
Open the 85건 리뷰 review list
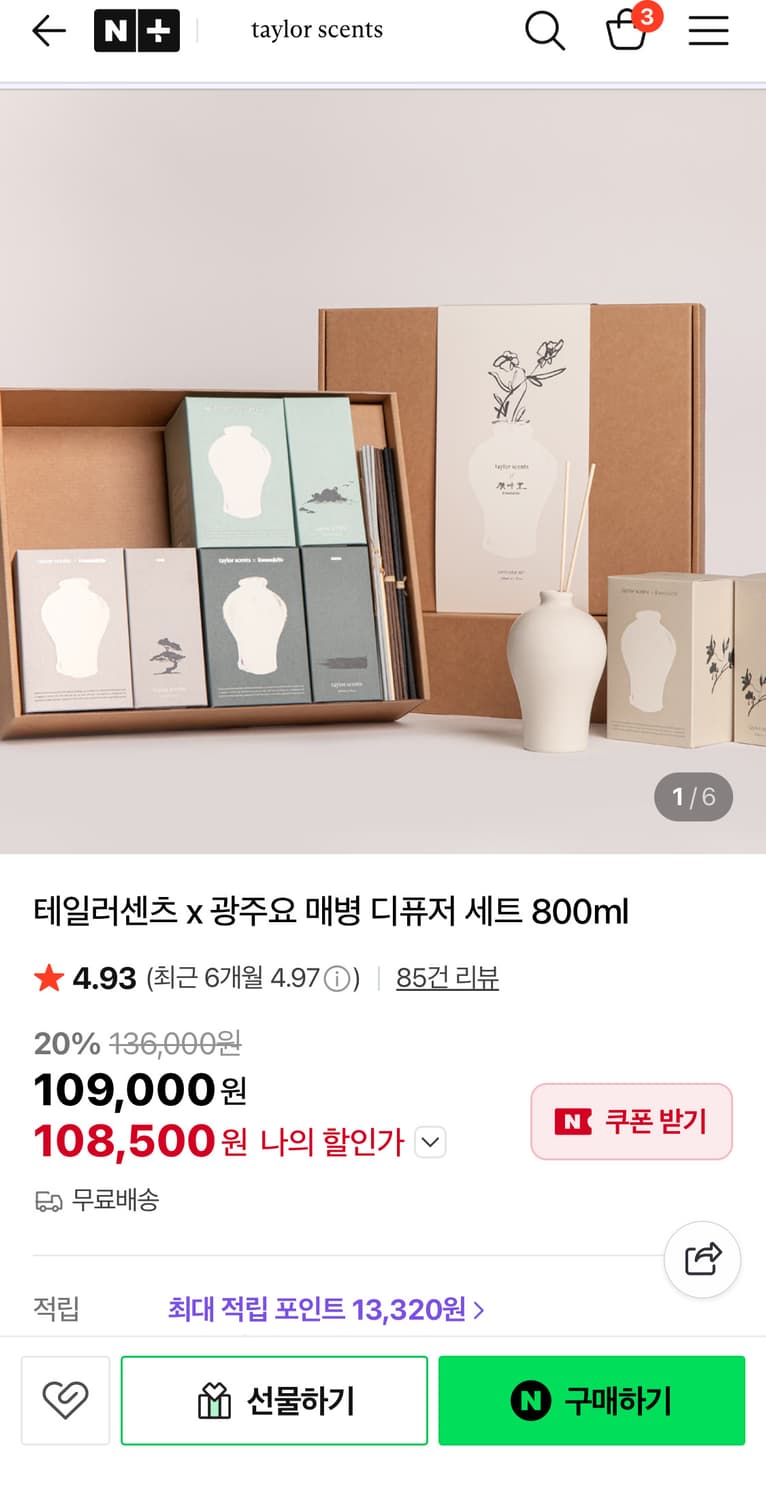coord(447,979)
